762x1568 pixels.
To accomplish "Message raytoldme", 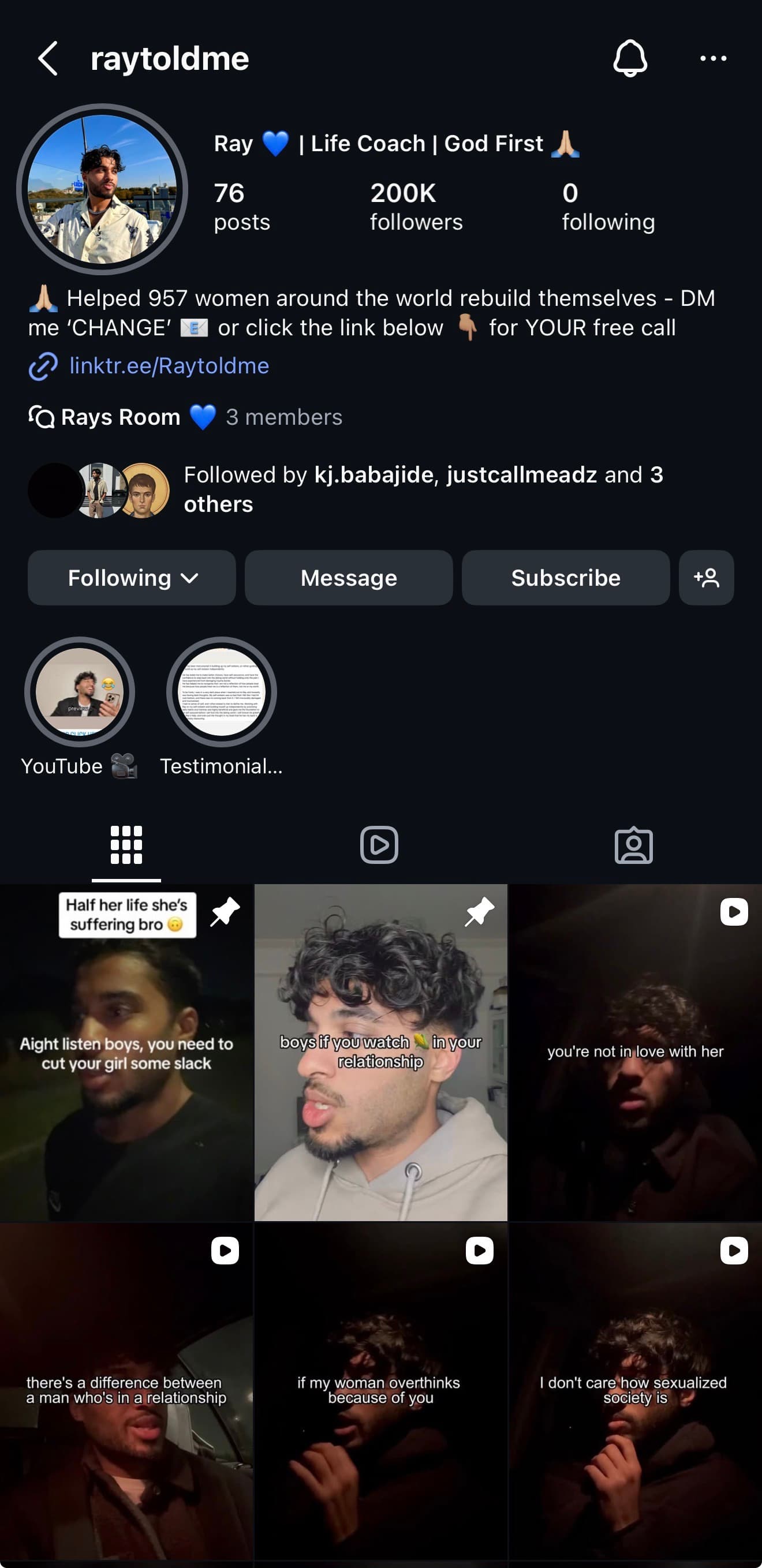I will [x=349, y=578].
